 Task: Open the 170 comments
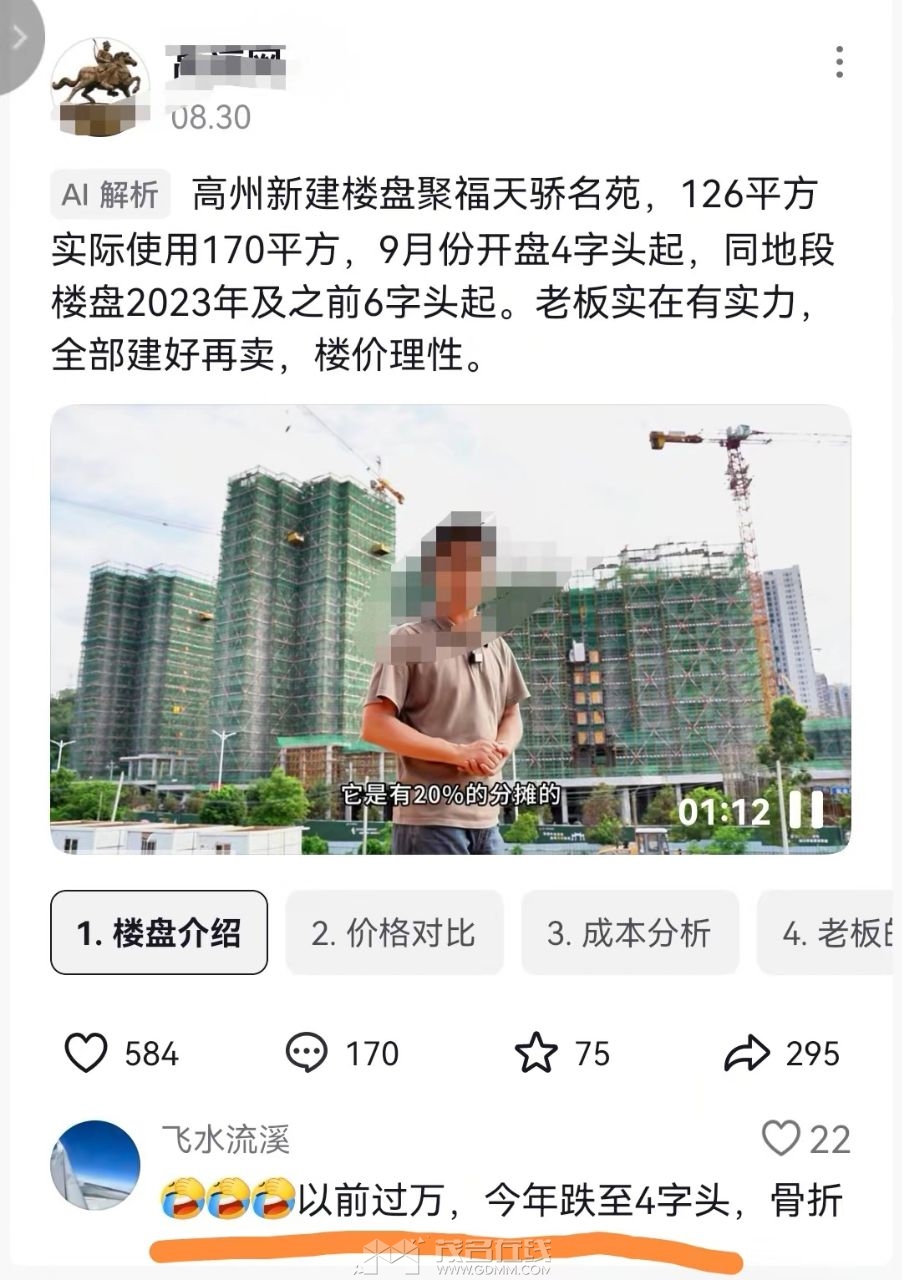pyautogui.click(x=306, y=1053)
